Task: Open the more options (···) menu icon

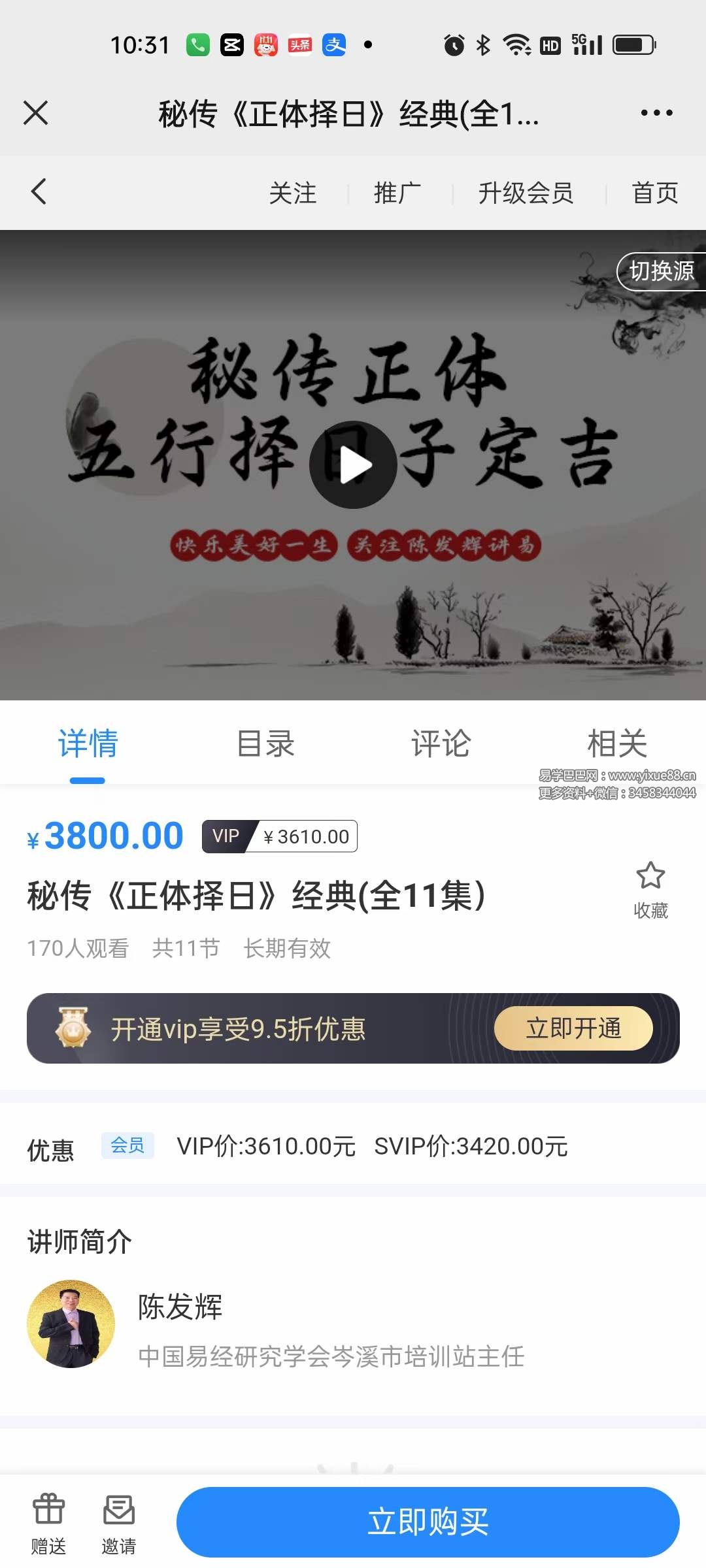Action: coord(656,112)
